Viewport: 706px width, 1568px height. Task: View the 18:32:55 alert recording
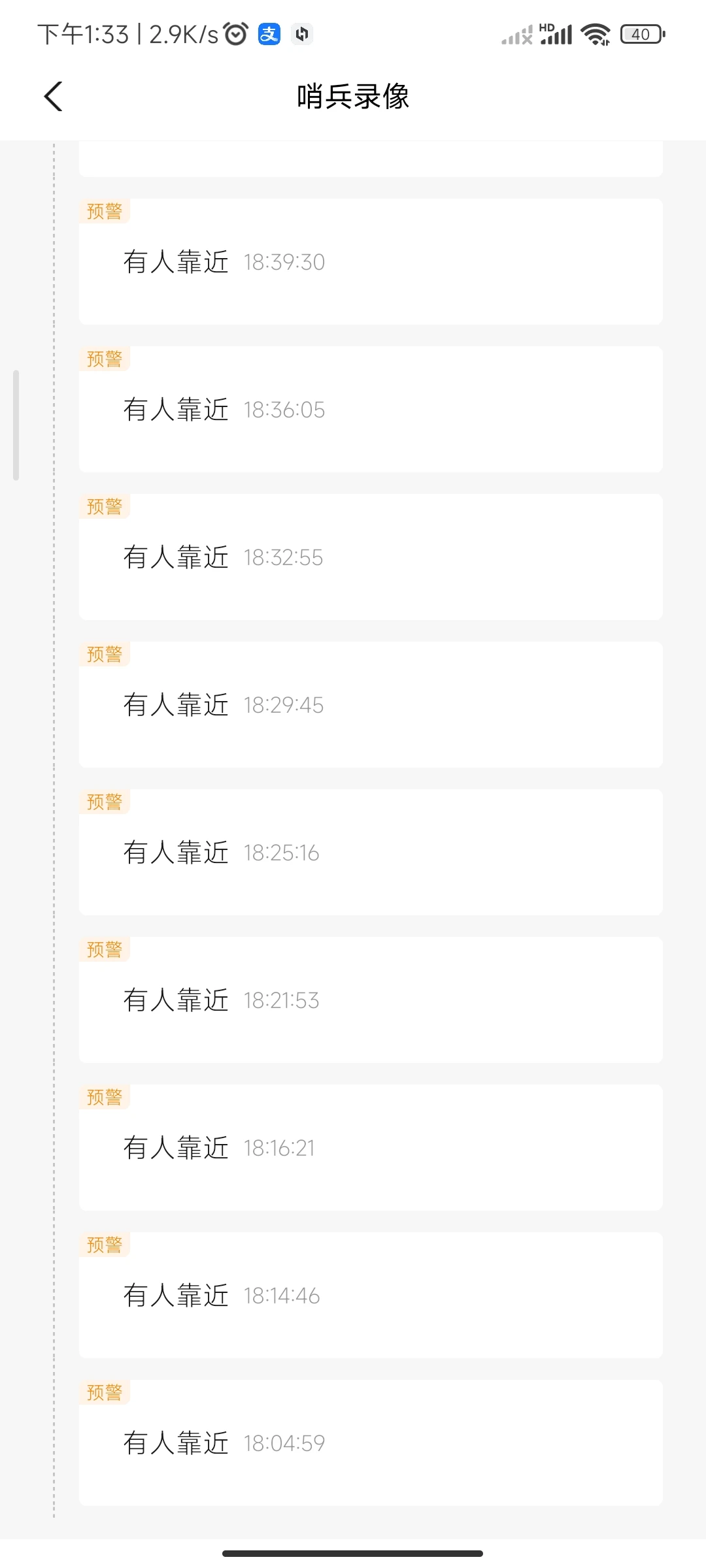point(371,557)
